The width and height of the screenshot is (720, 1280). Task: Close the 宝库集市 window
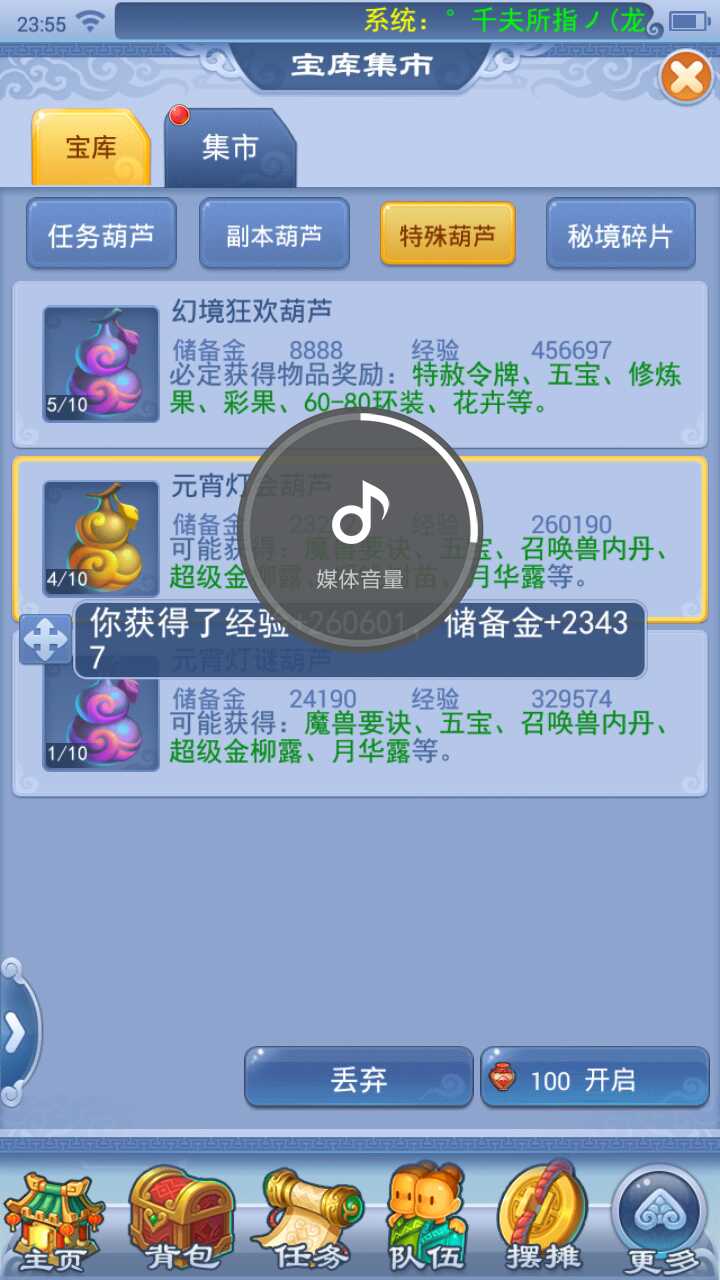click(x=686, y=77)
